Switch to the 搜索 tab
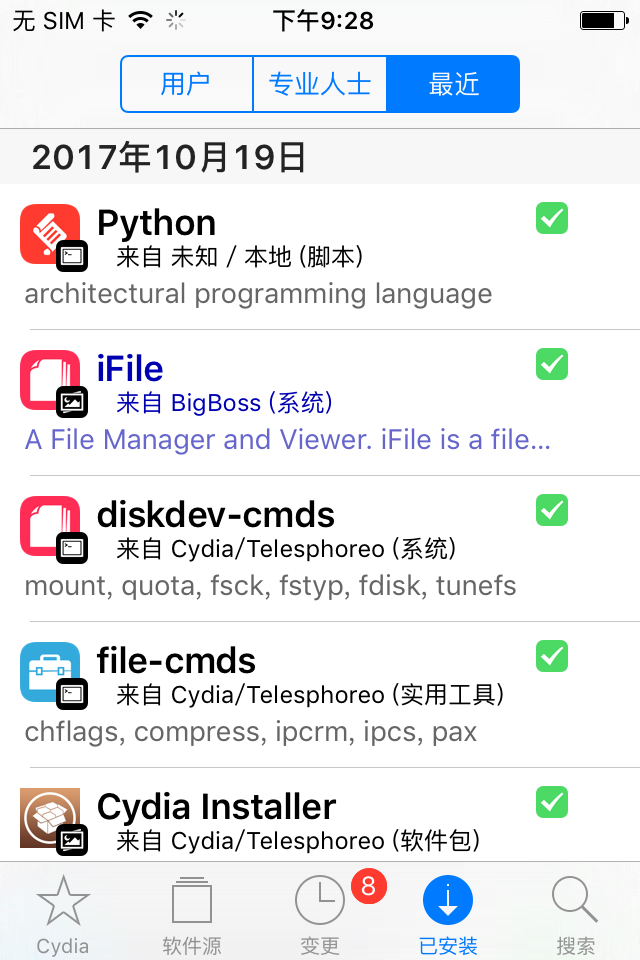Image resolution: width=640 pixels, height=960 pixels. tap(576, 914)
